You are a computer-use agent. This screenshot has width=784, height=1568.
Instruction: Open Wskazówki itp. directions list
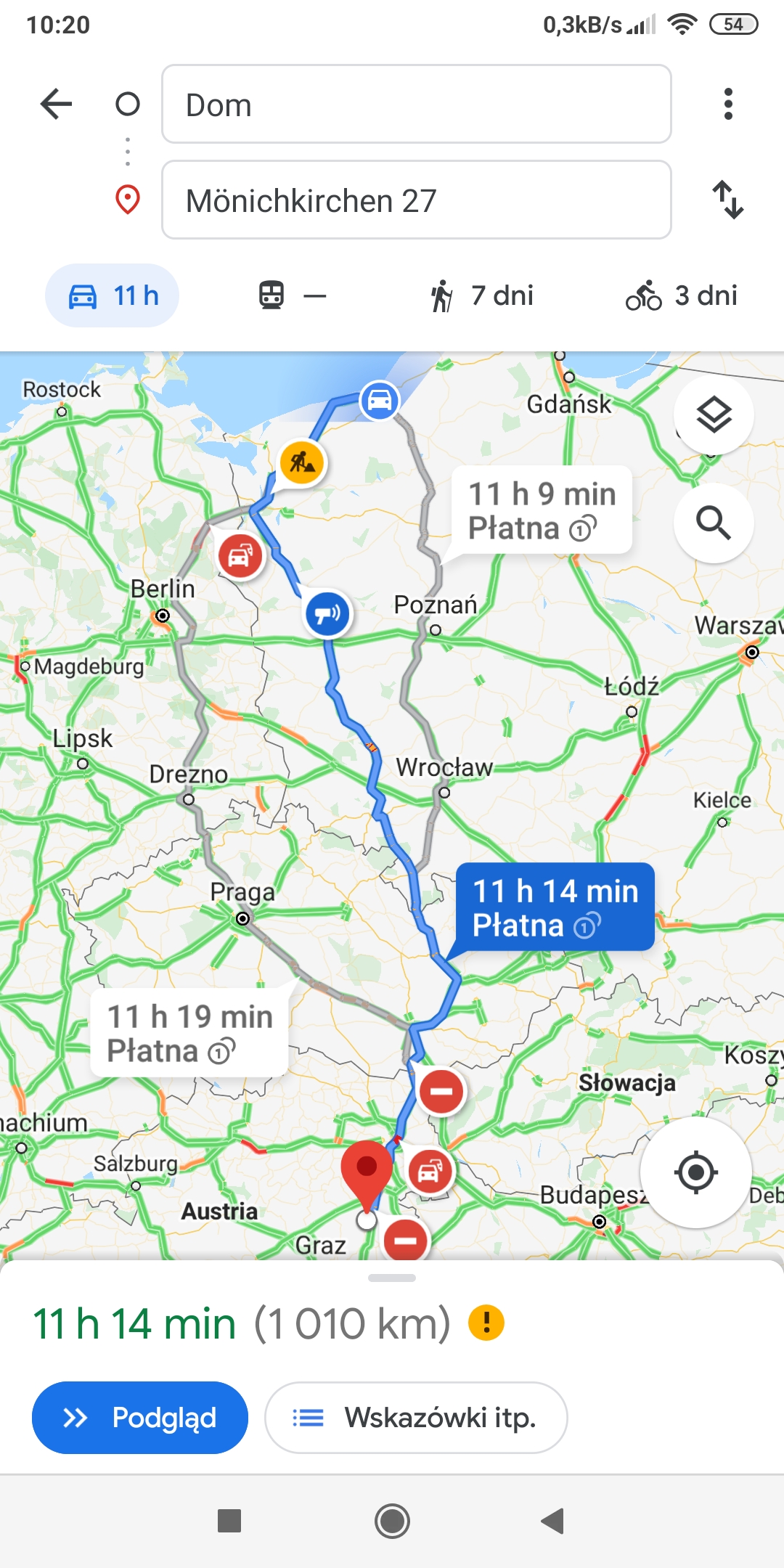416,1417
